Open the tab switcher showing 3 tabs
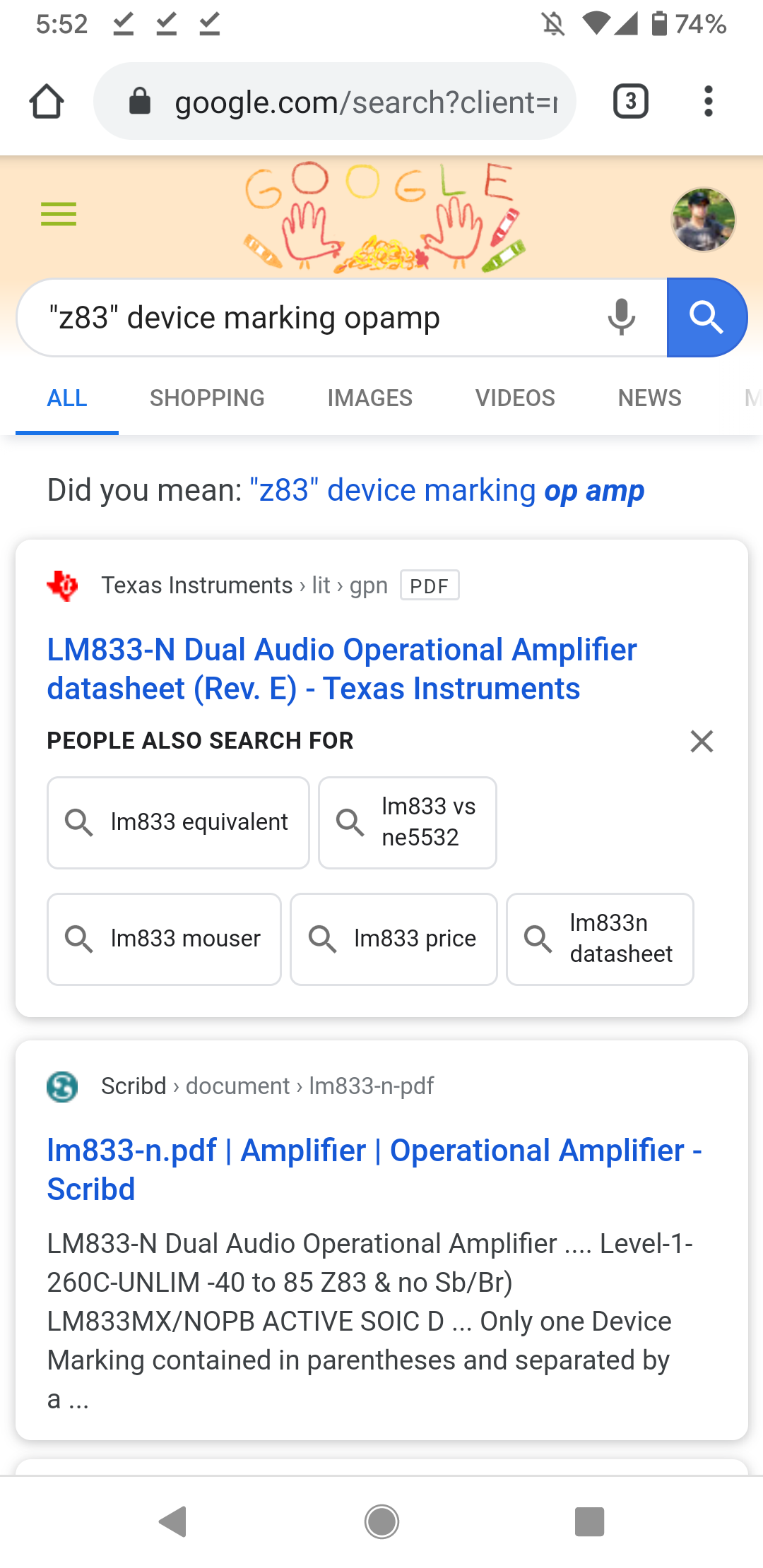 (x=630, y=101)
